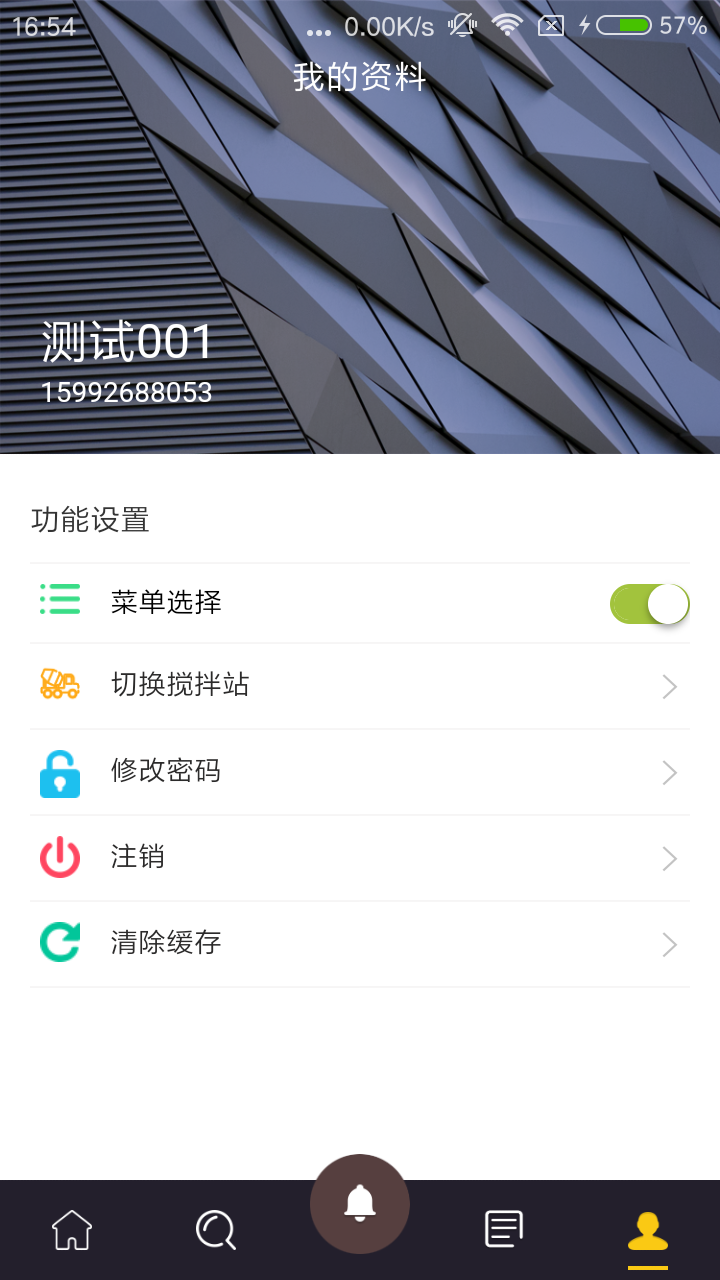Open 修改密码 to change password

coord(360,772)
